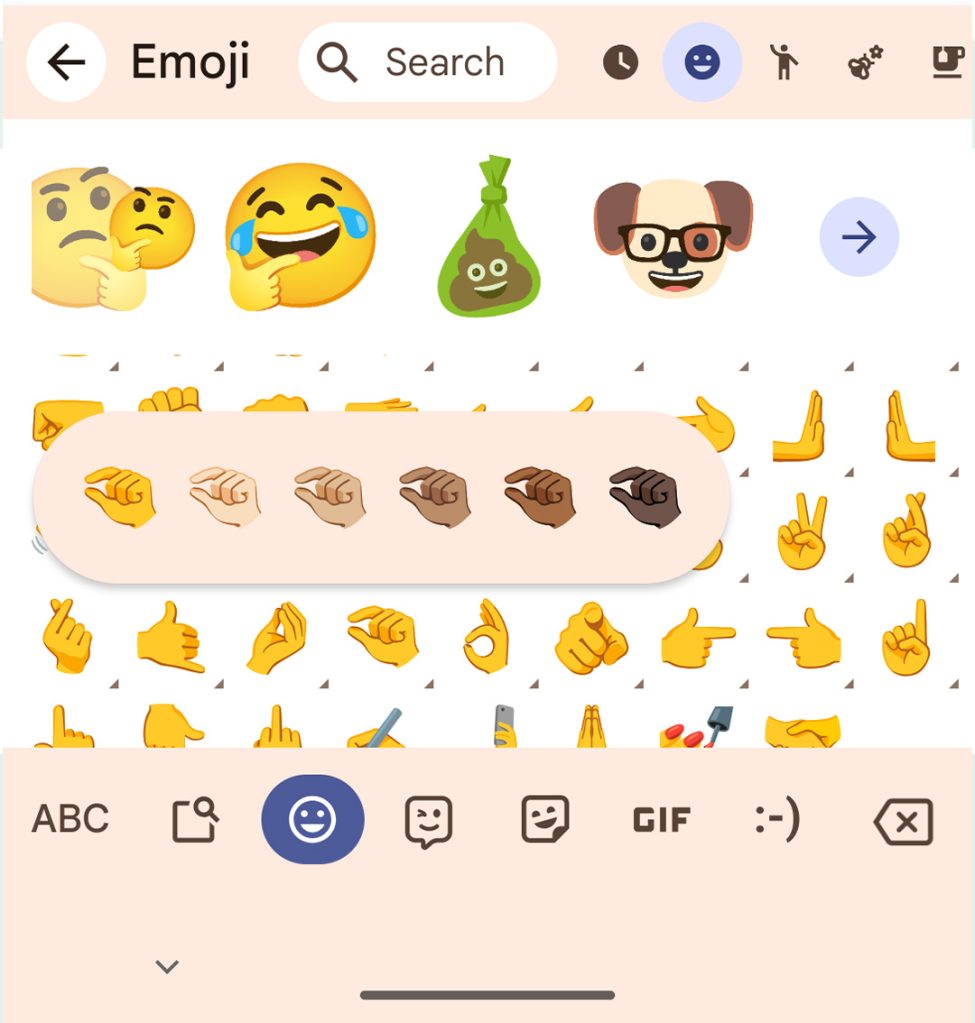Select the default yellow pinching hand
This screenshot has width=975, height=1023.
tap(120, 496)
